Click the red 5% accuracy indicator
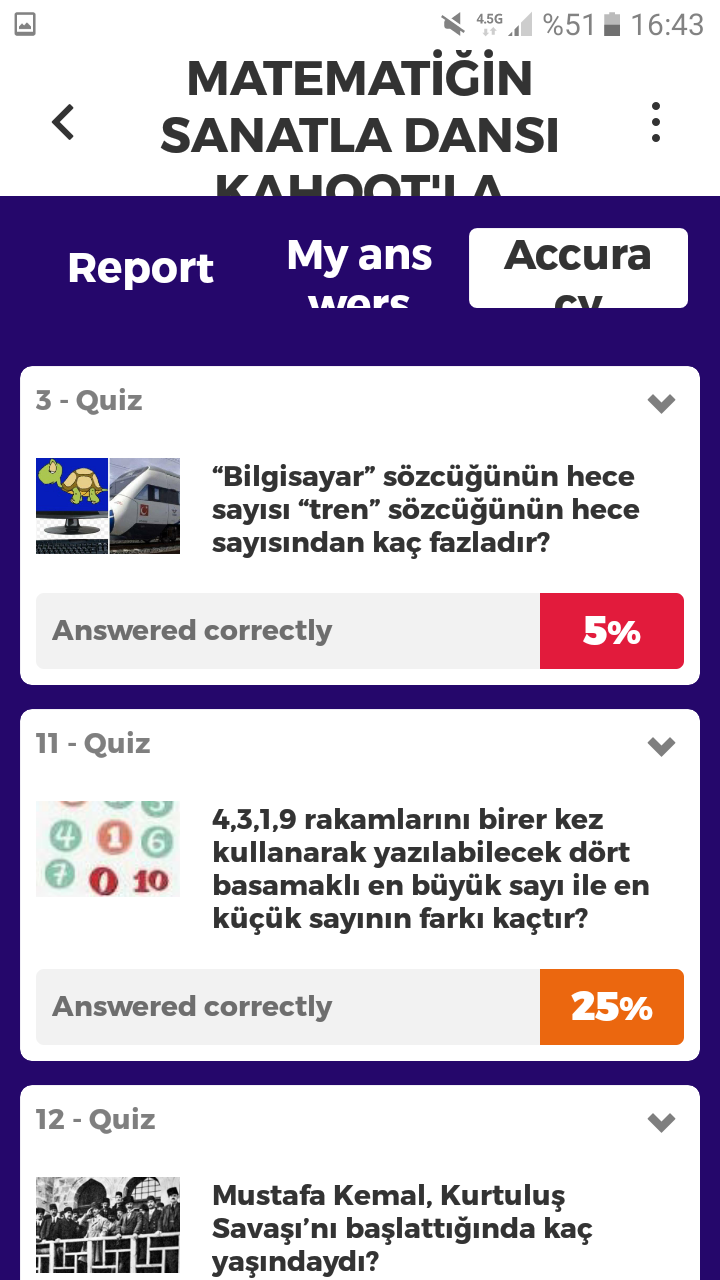Screen dimensions: 720x1280 (611, 630)
